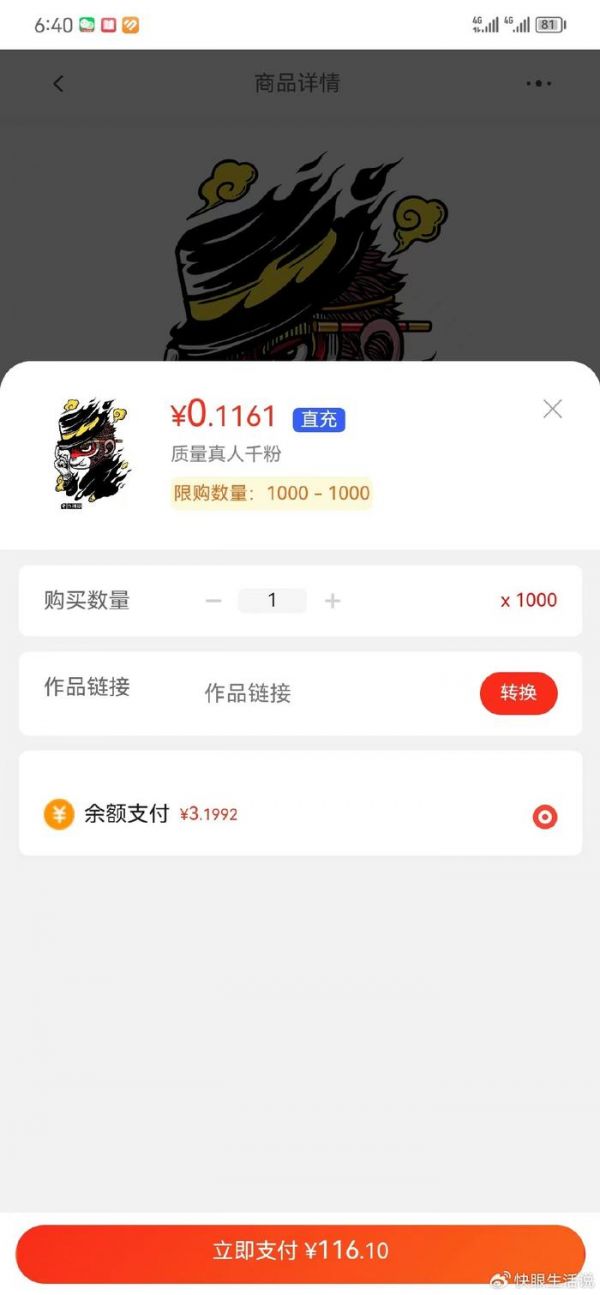Go back from 商品详情 page
600x1295 pixels.
[58, 84]
